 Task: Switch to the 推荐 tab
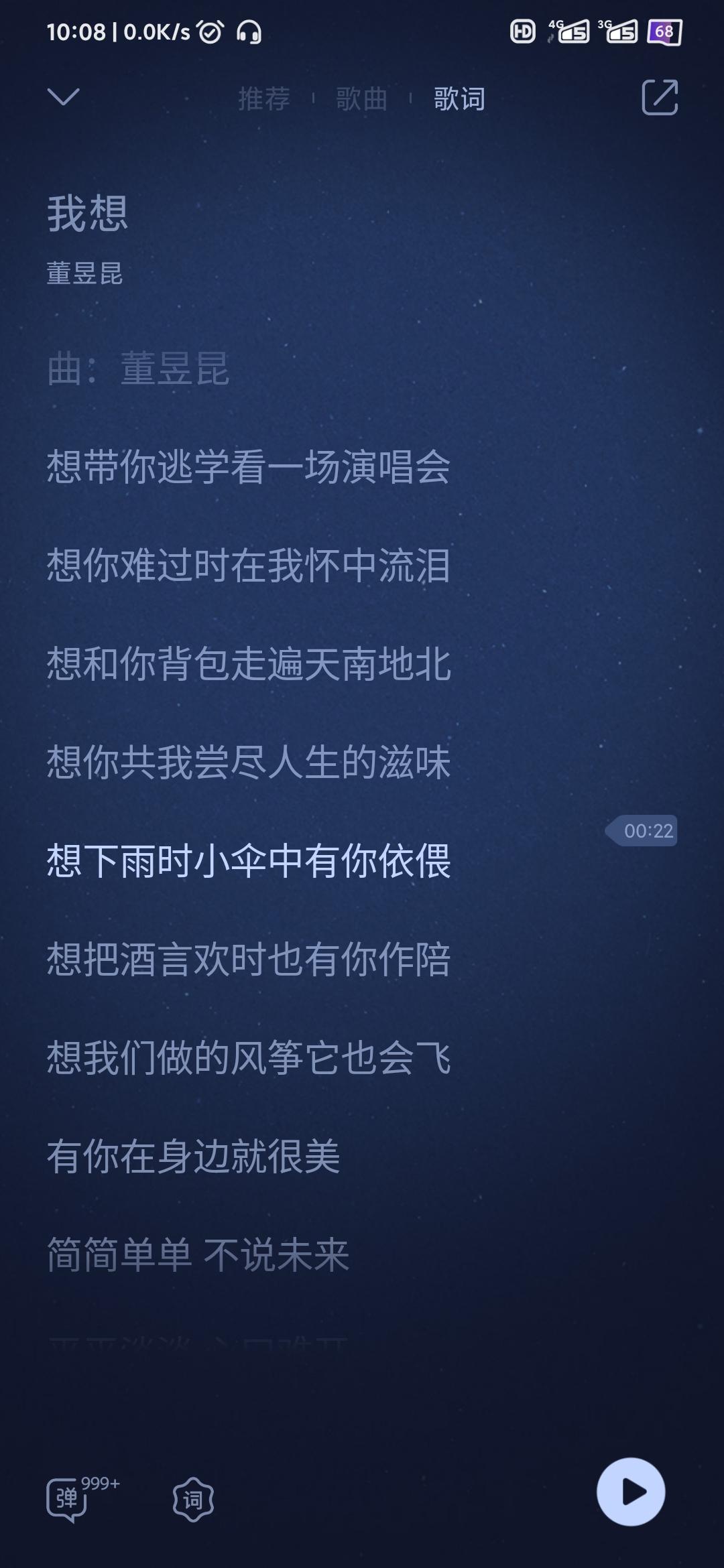tap(264, 99)
